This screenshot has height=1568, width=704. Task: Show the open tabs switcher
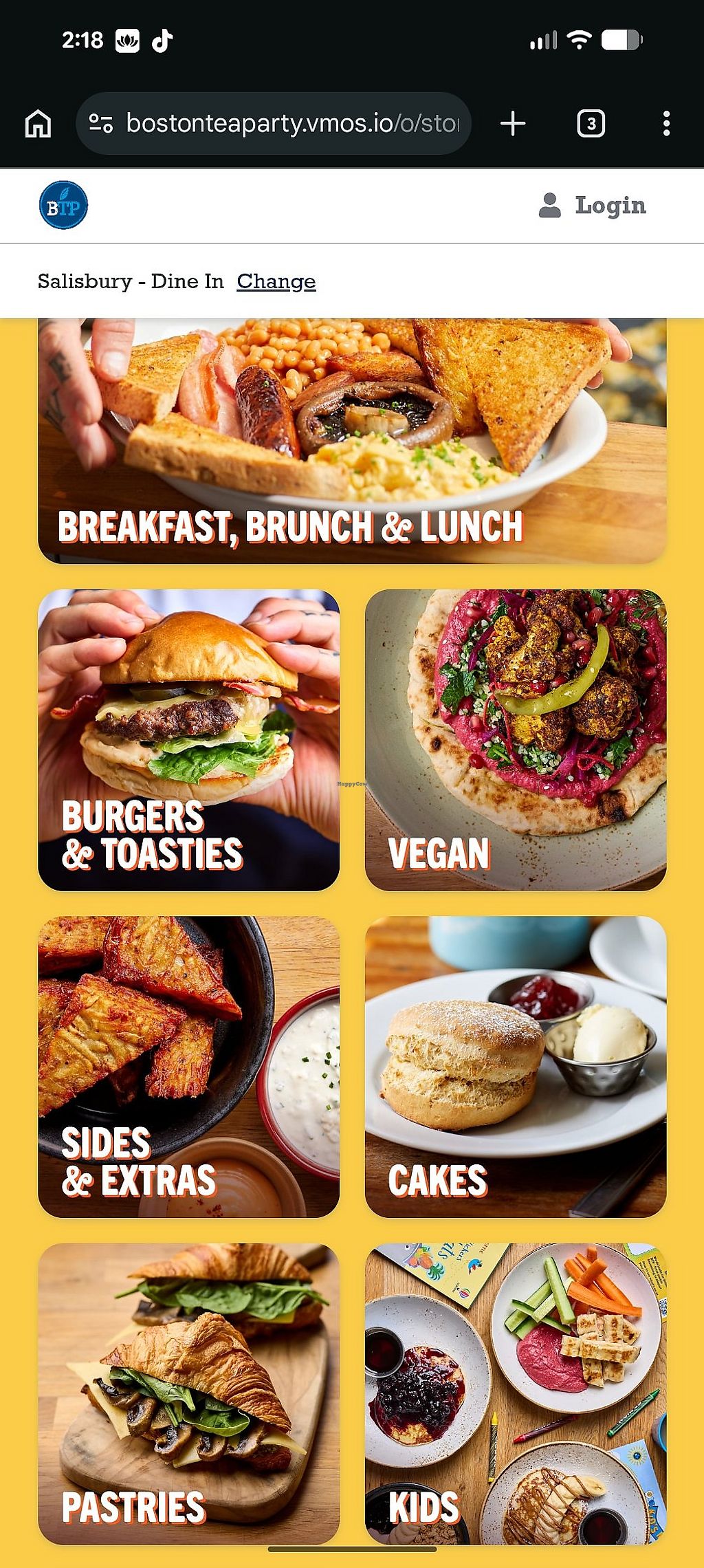[x=591, y=124]
